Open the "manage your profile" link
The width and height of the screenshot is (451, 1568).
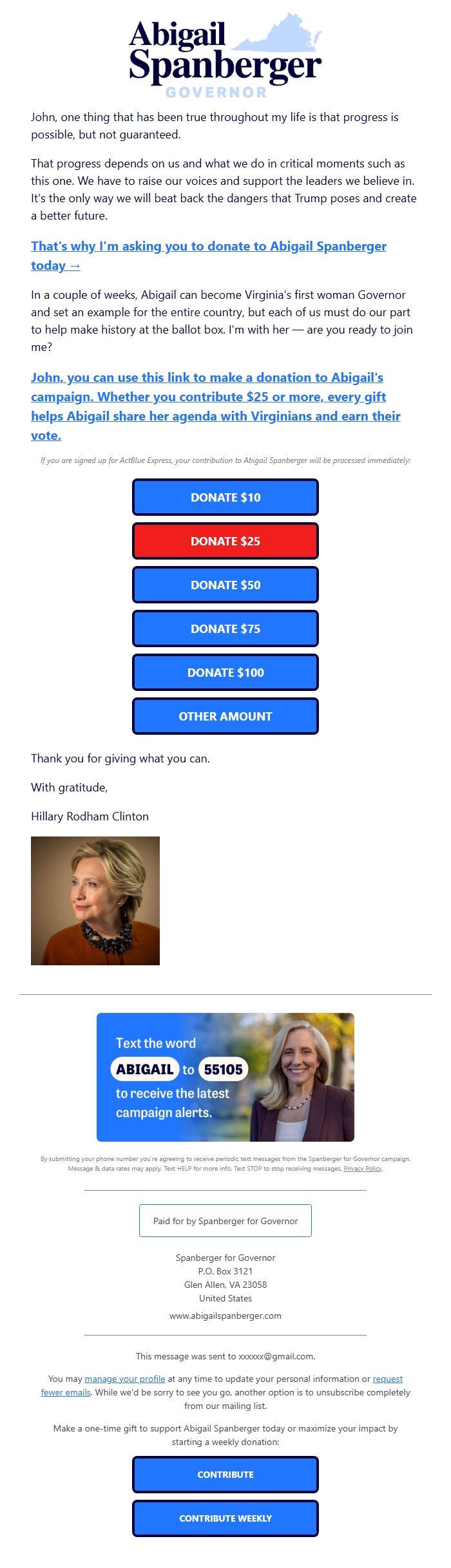(125, 1379)
